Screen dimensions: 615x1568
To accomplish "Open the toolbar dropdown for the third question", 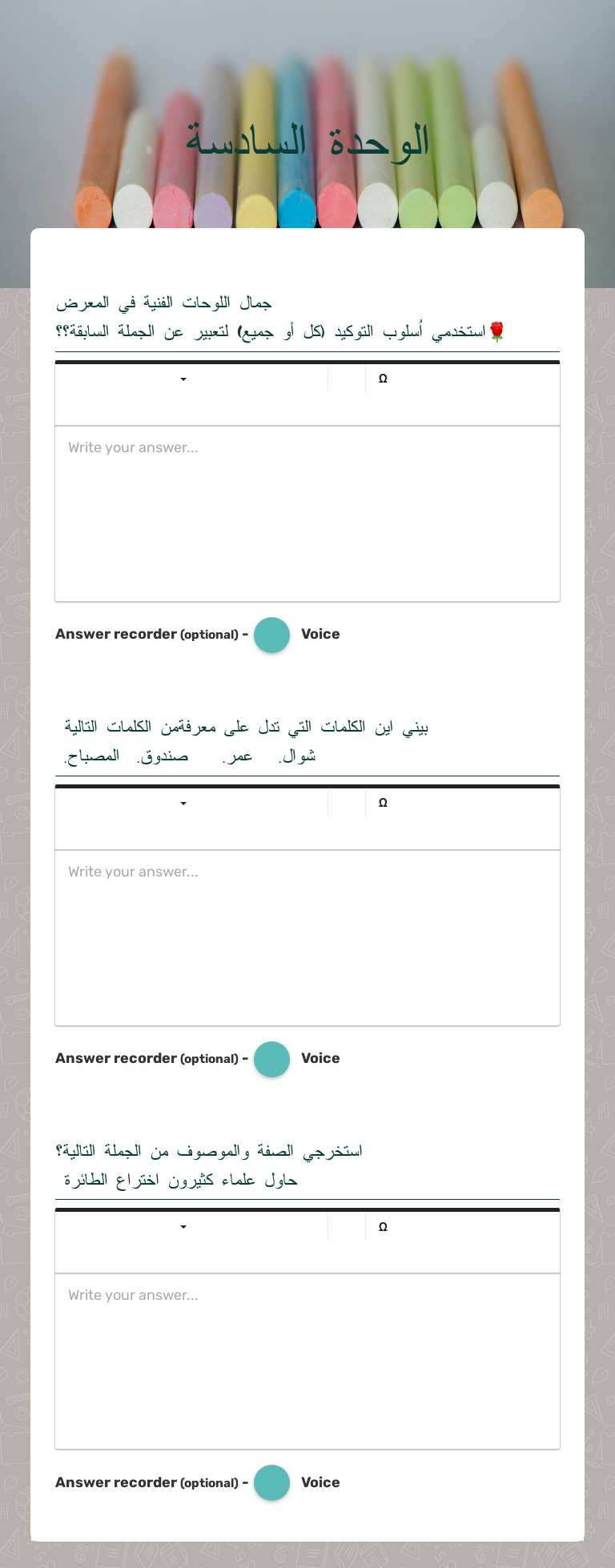I will click(183, 1227).
